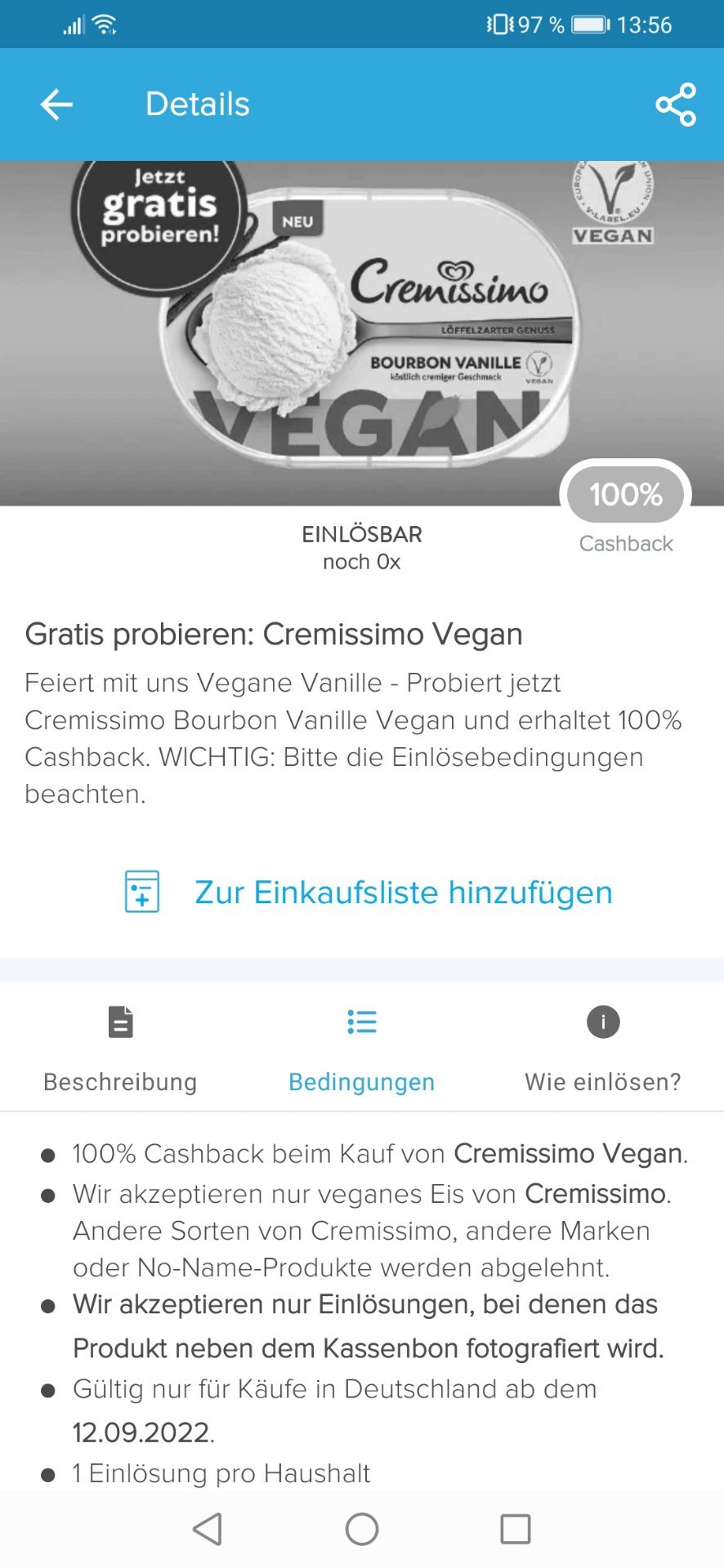The width and height of the screenshot is (724, 1568).
Task: Open recent apps in navigation bar
Action: point(515,1529)
